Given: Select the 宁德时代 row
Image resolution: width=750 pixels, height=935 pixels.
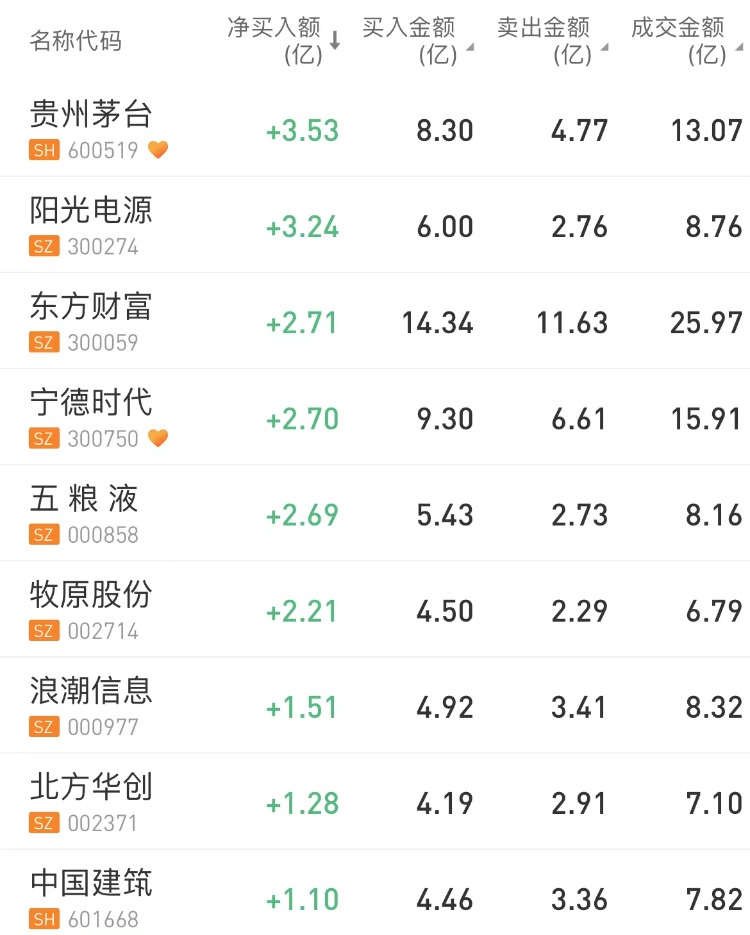Looking at the screenshot, I should [91, 402].
